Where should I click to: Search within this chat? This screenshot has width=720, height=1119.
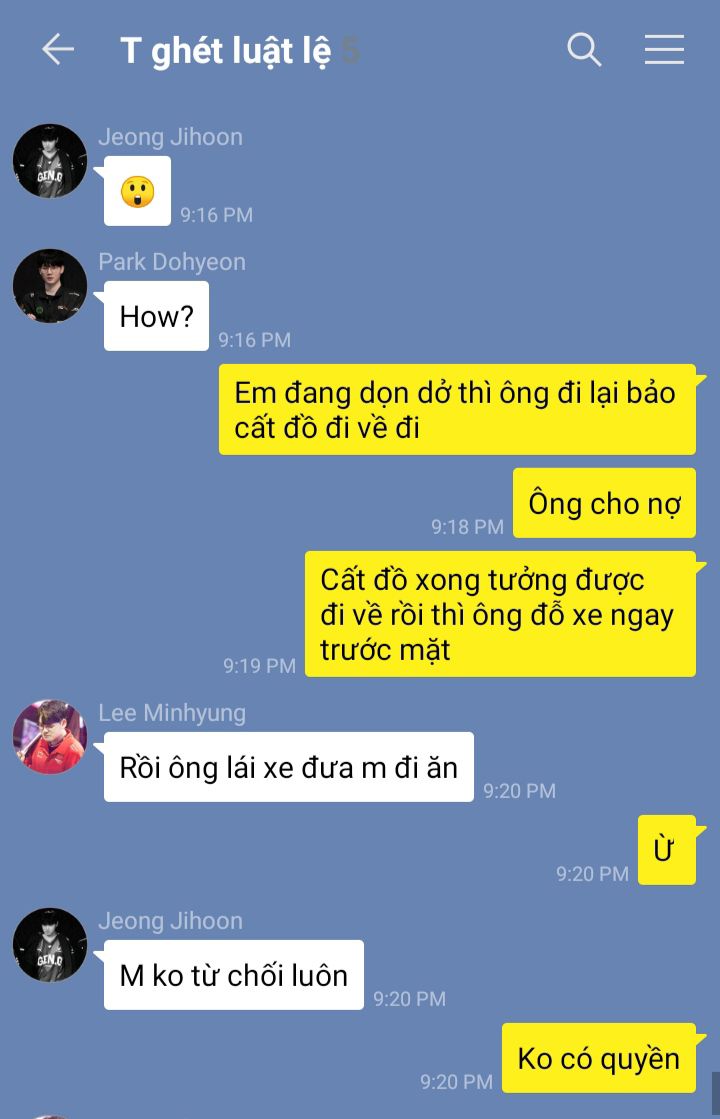(584, 50)
